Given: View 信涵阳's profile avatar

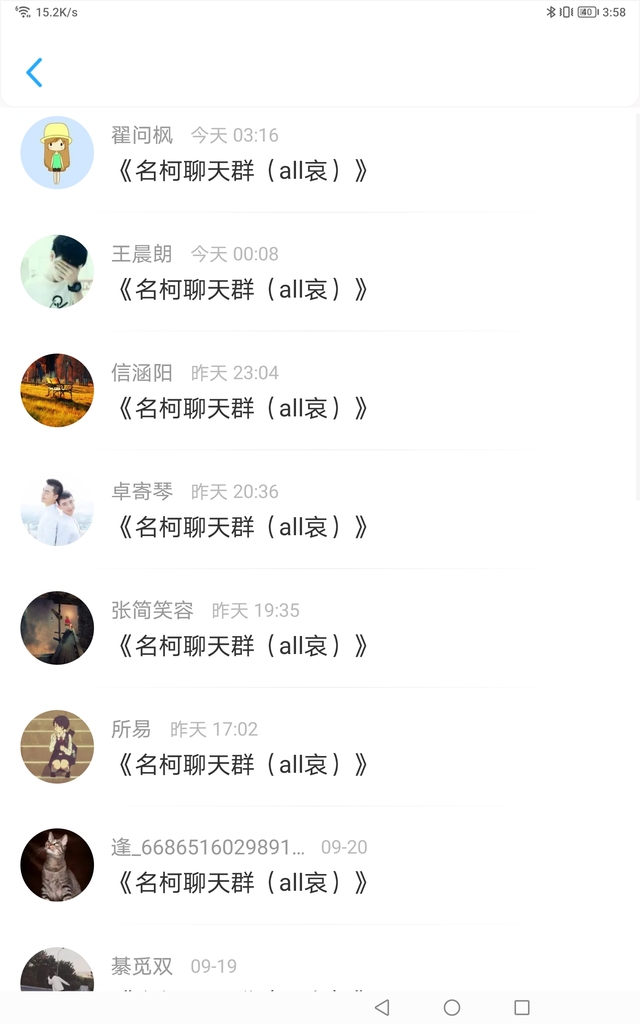Looking at the screenshot, I should point(57,390).
